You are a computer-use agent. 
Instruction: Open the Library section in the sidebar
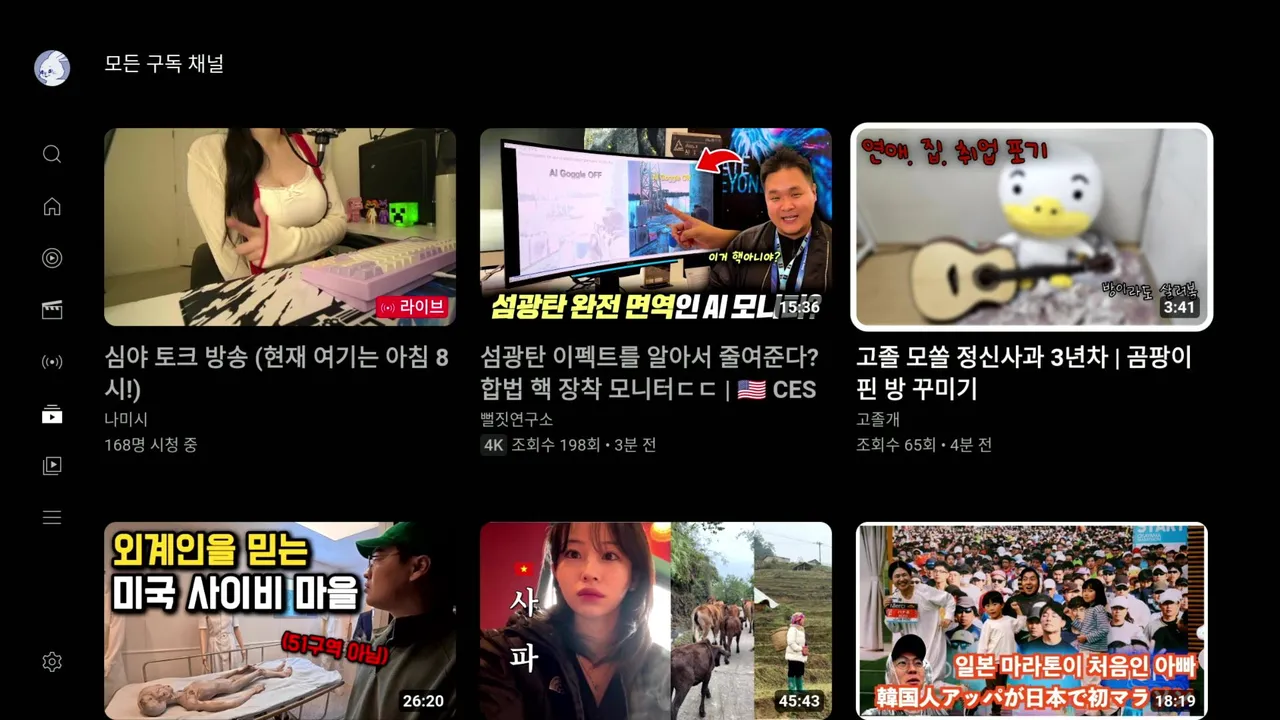[52, 466]
